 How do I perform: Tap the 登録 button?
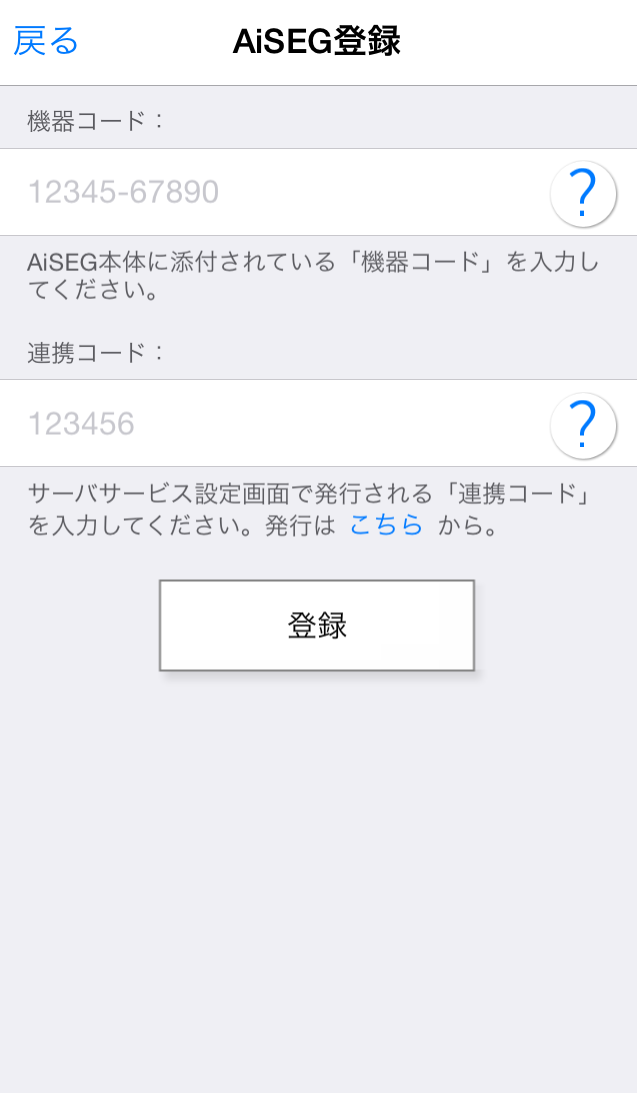tap(317, 626)
